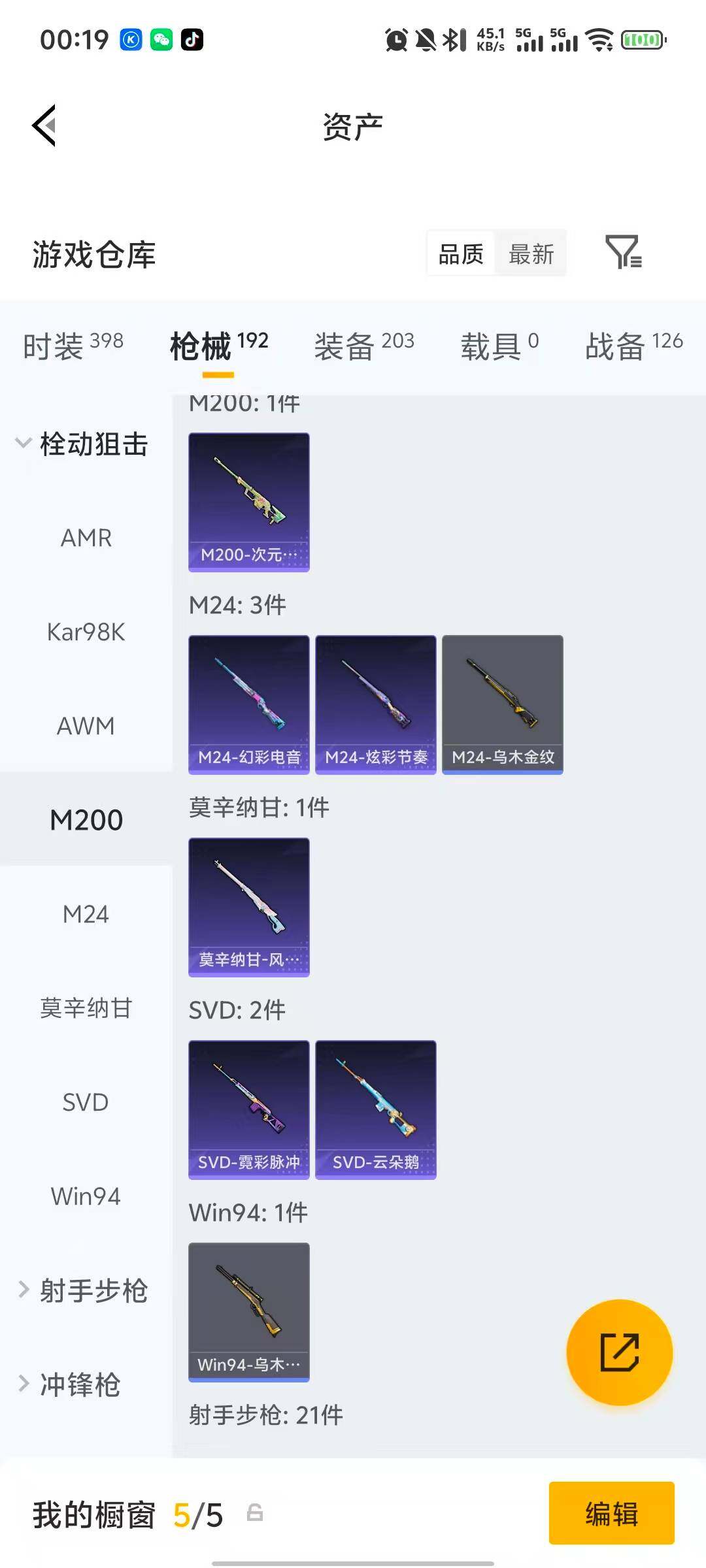The height and width of the screenshot is (1568, 706).
Task: Tap the 5/5 showcase counter
Action: click(x=197, y=1515)
